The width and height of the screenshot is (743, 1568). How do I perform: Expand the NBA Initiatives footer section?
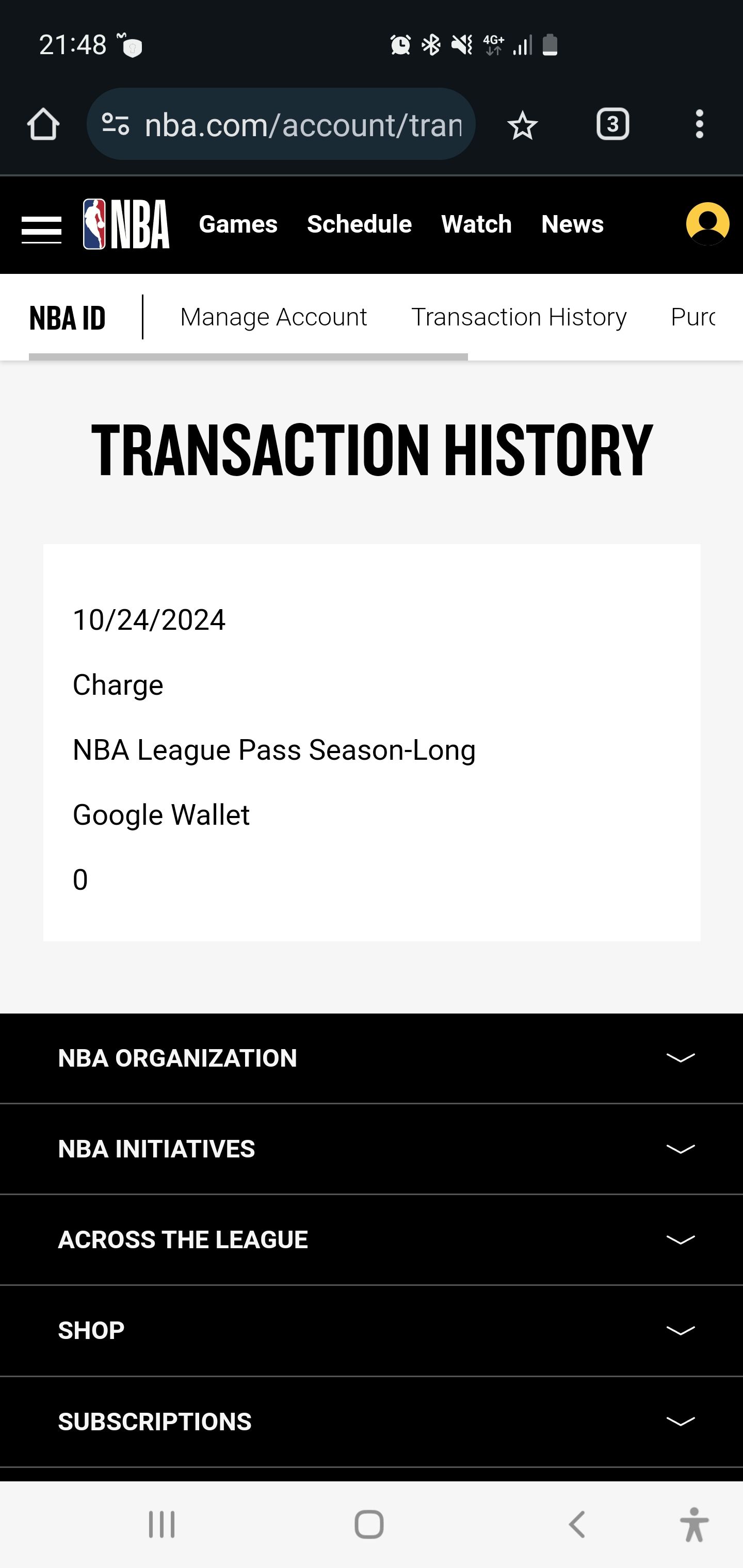tap(372, 1149)
